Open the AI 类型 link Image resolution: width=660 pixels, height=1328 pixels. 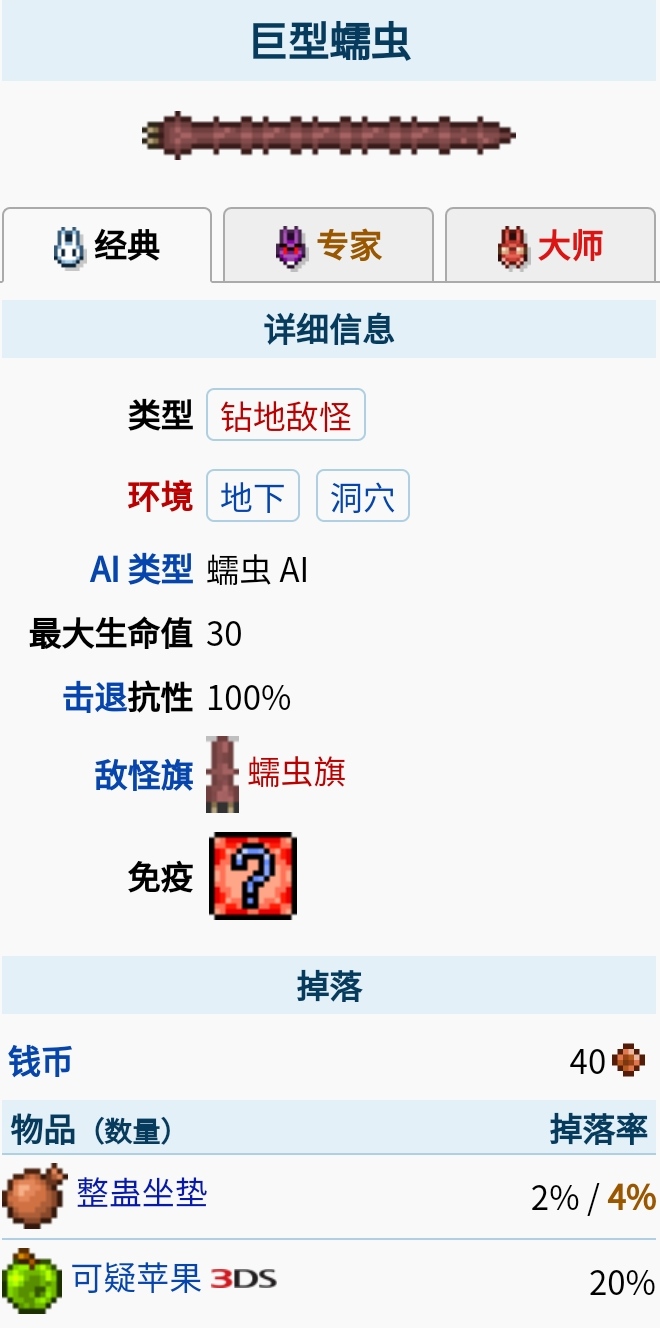[141, 570]
